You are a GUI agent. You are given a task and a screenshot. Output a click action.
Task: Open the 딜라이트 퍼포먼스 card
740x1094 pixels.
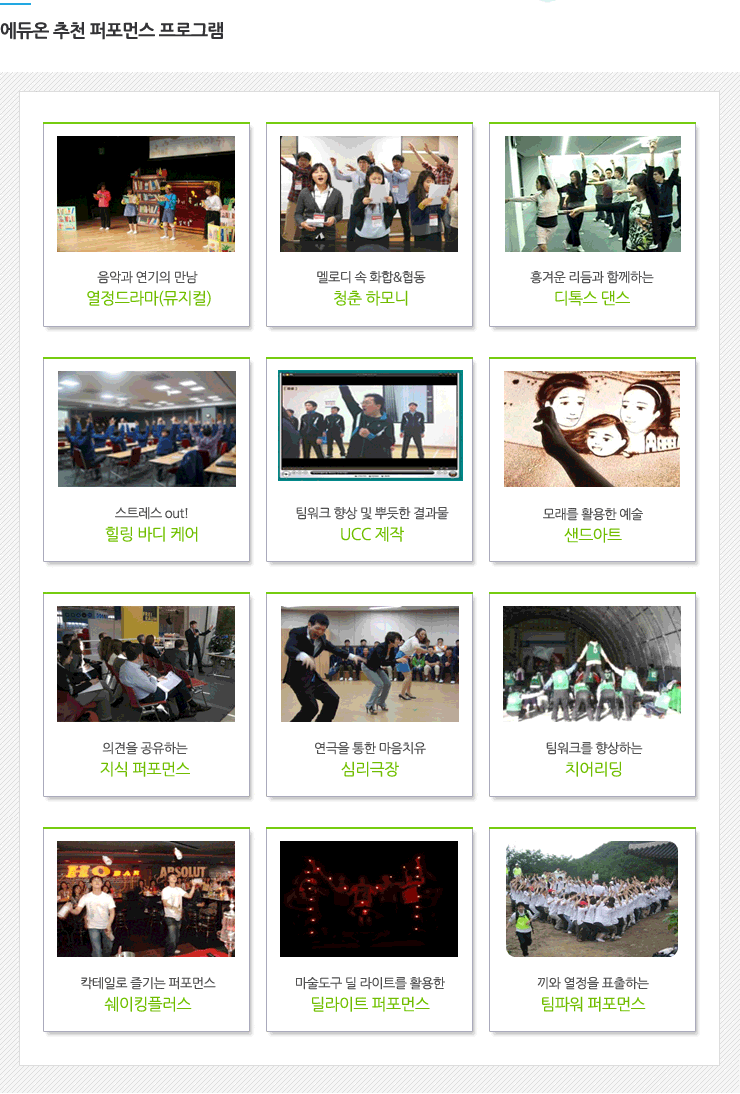point(369,929)
